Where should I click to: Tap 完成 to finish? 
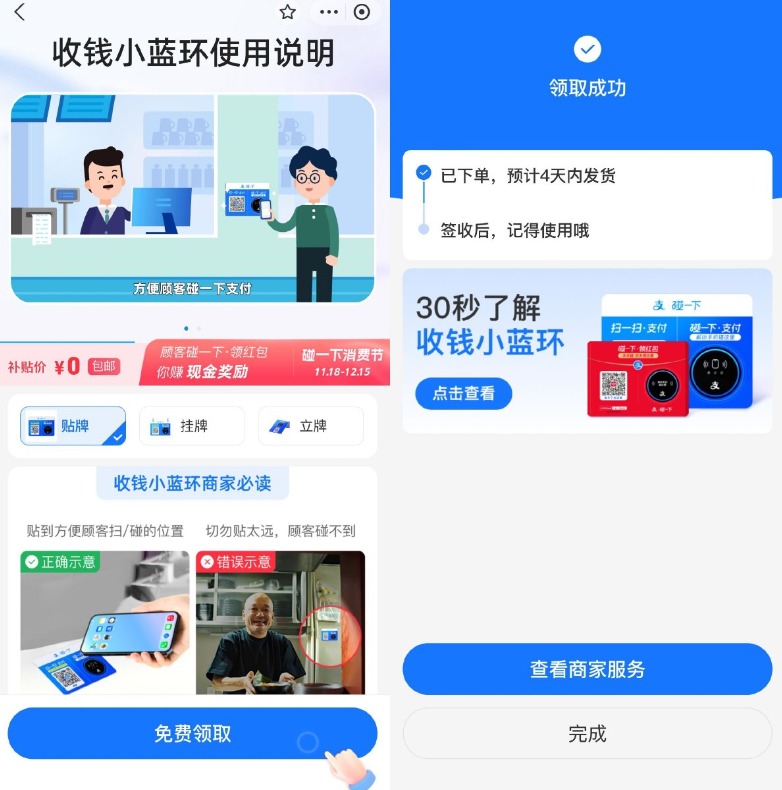[x=587, y=733]
